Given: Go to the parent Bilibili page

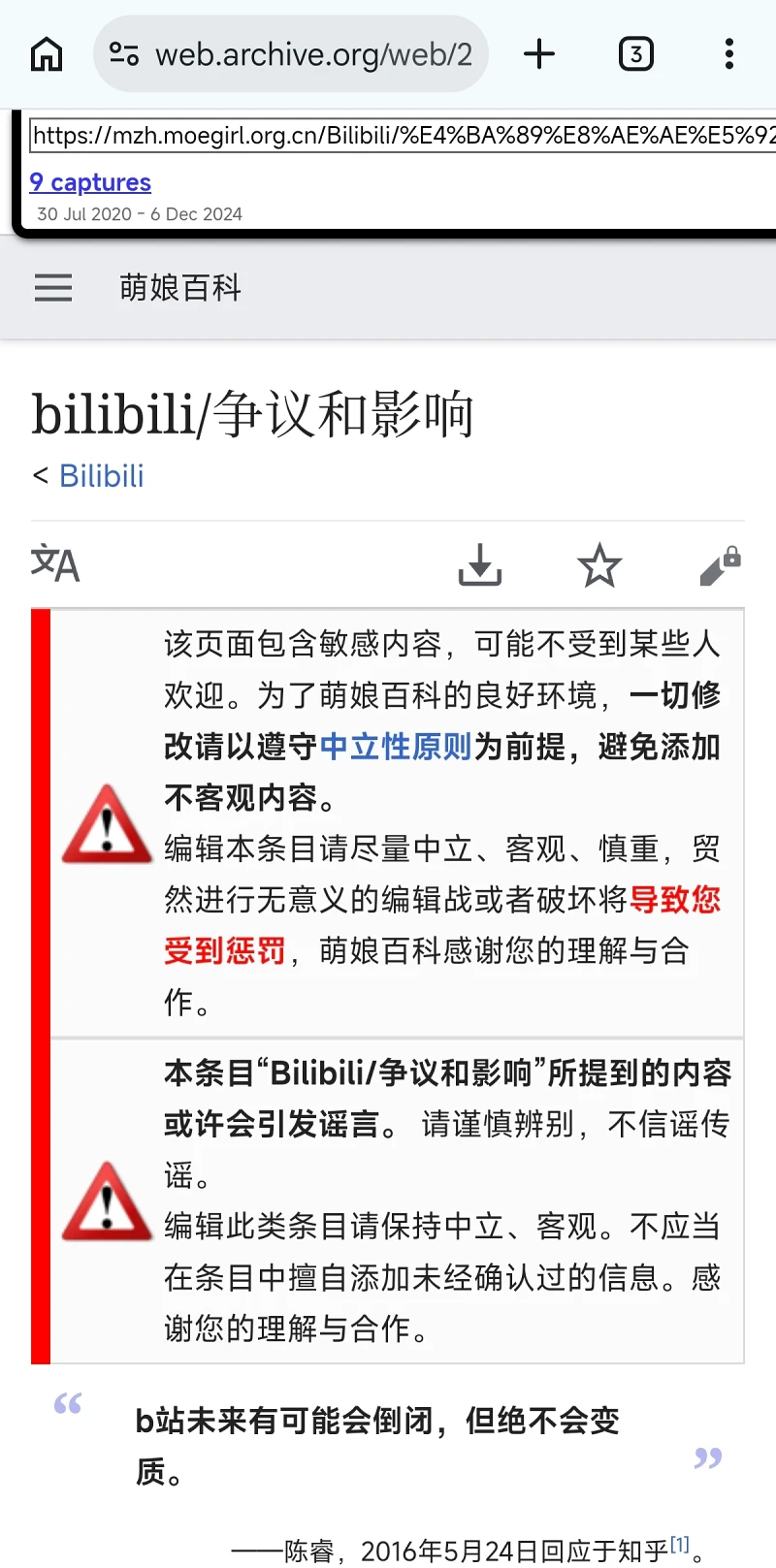Looking at the screenshot, I should 102,476.
